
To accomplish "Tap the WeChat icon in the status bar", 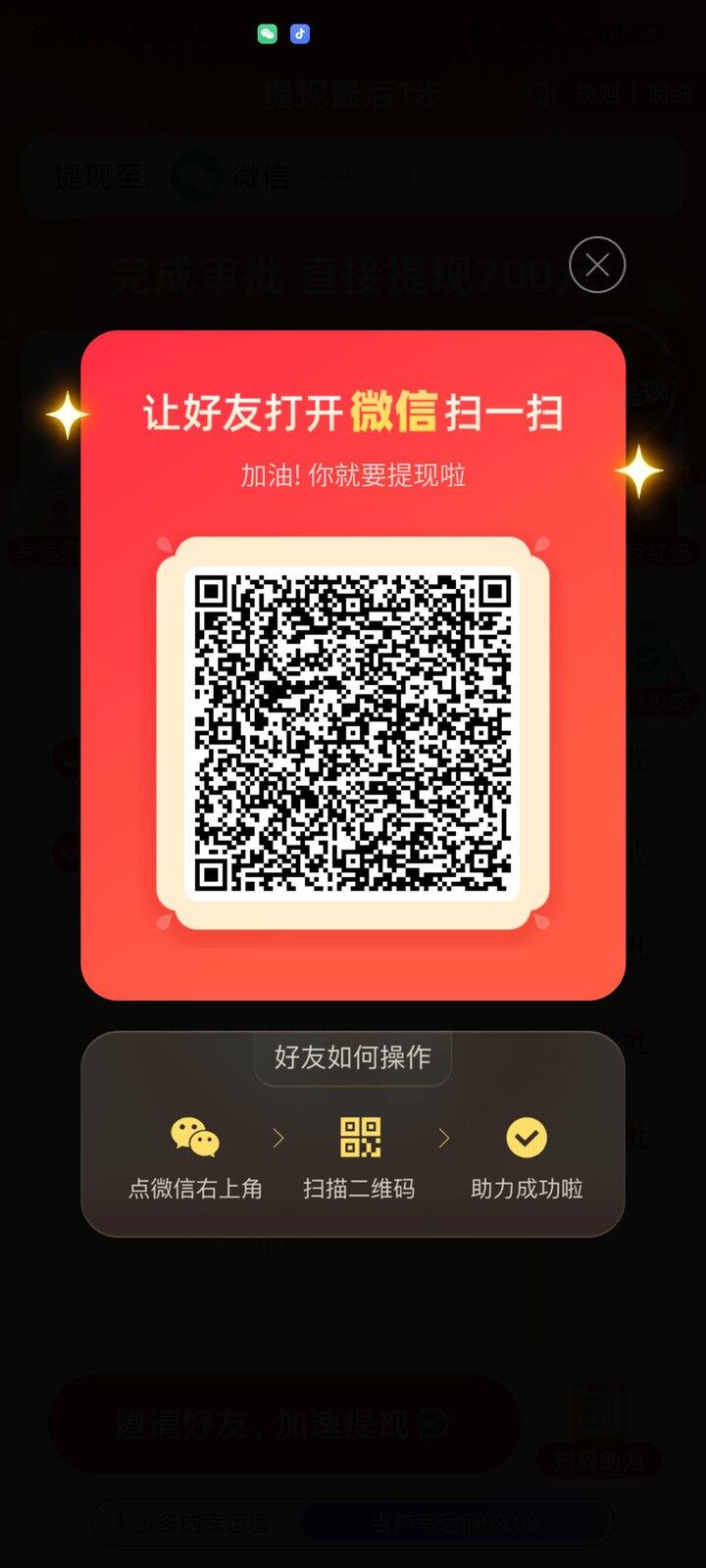I will pos(265,32).
